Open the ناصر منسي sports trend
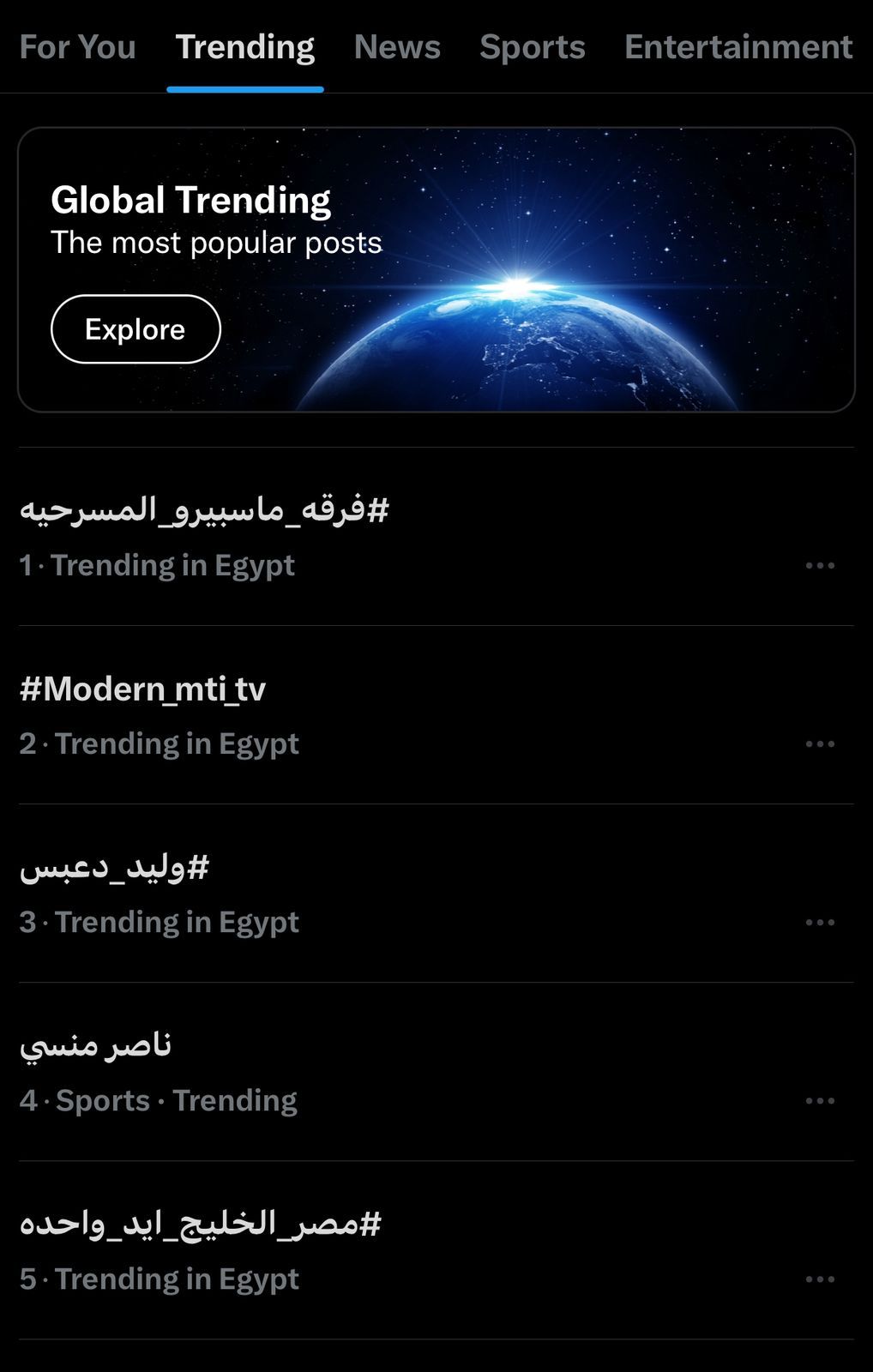The height and width of the screenshot is (1372, 873). (x=96, y=1045)
